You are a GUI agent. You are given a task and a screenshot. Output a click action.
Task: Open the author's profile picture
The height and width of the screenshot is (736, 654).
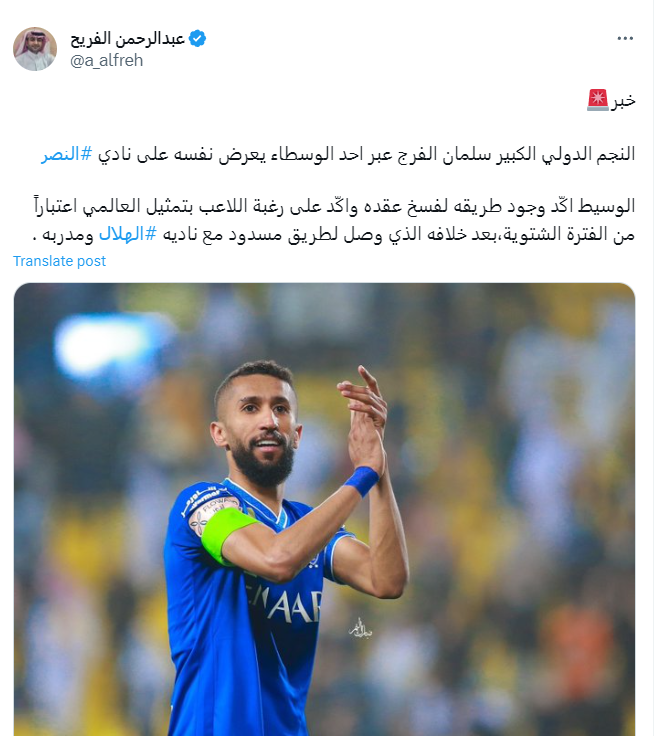[35, 49]
